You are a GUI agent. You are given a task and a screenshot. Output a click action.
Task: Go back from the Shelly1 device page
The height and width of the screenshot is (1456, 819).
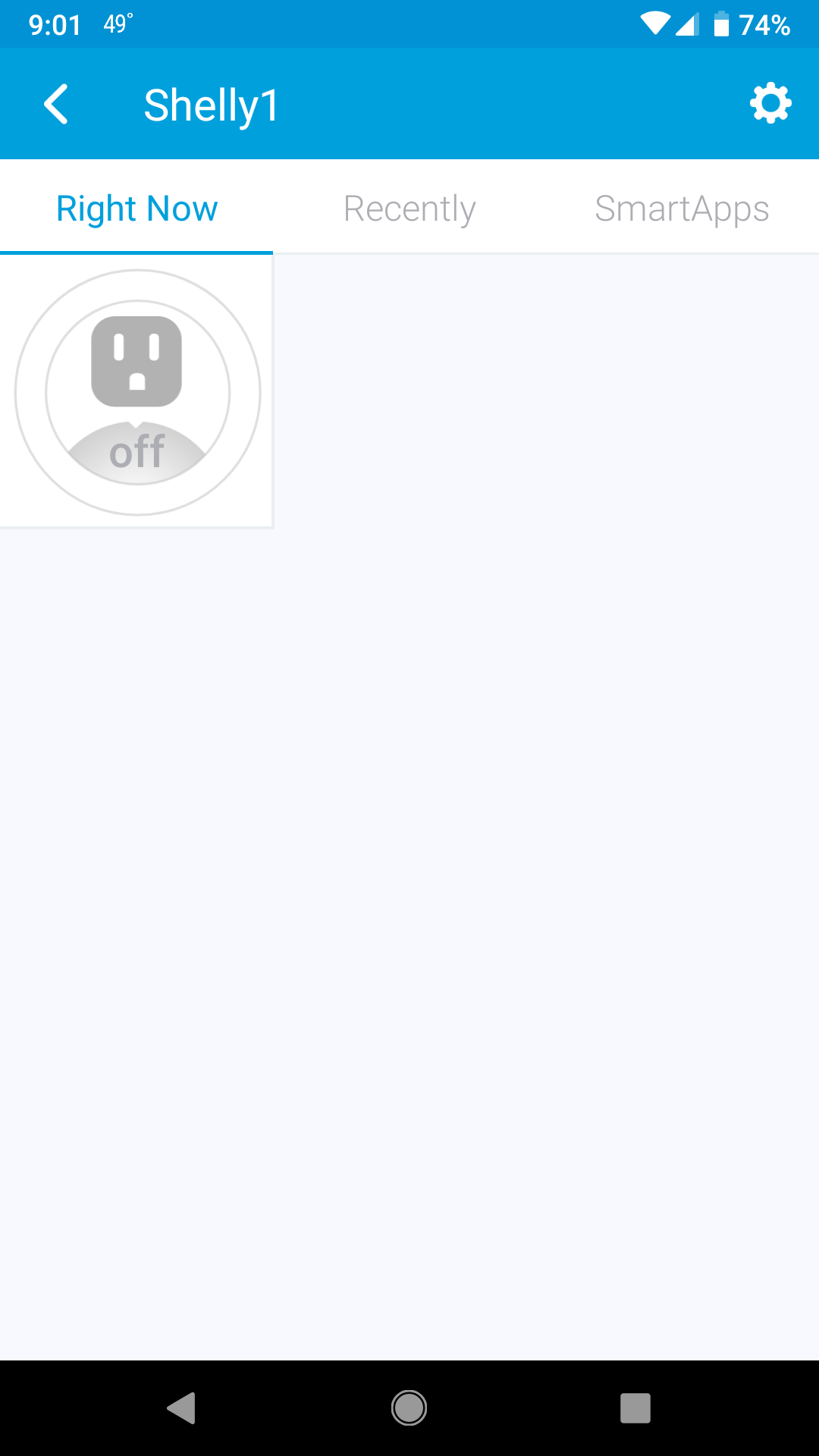pos(57,104)
